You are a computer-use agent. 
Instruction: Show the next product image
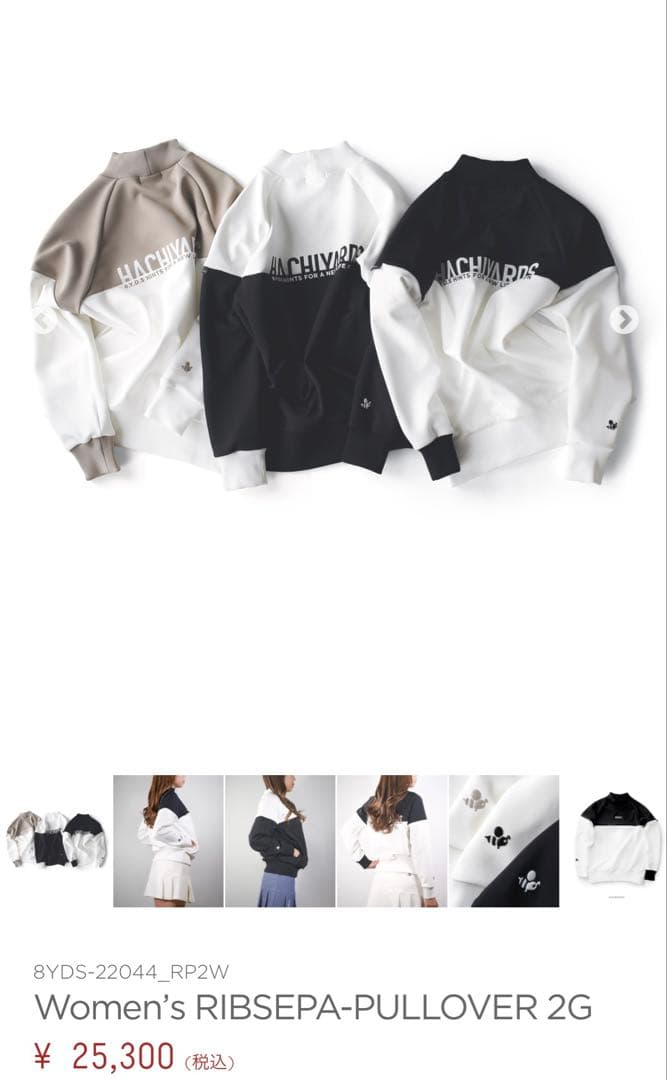click(624, 319)
